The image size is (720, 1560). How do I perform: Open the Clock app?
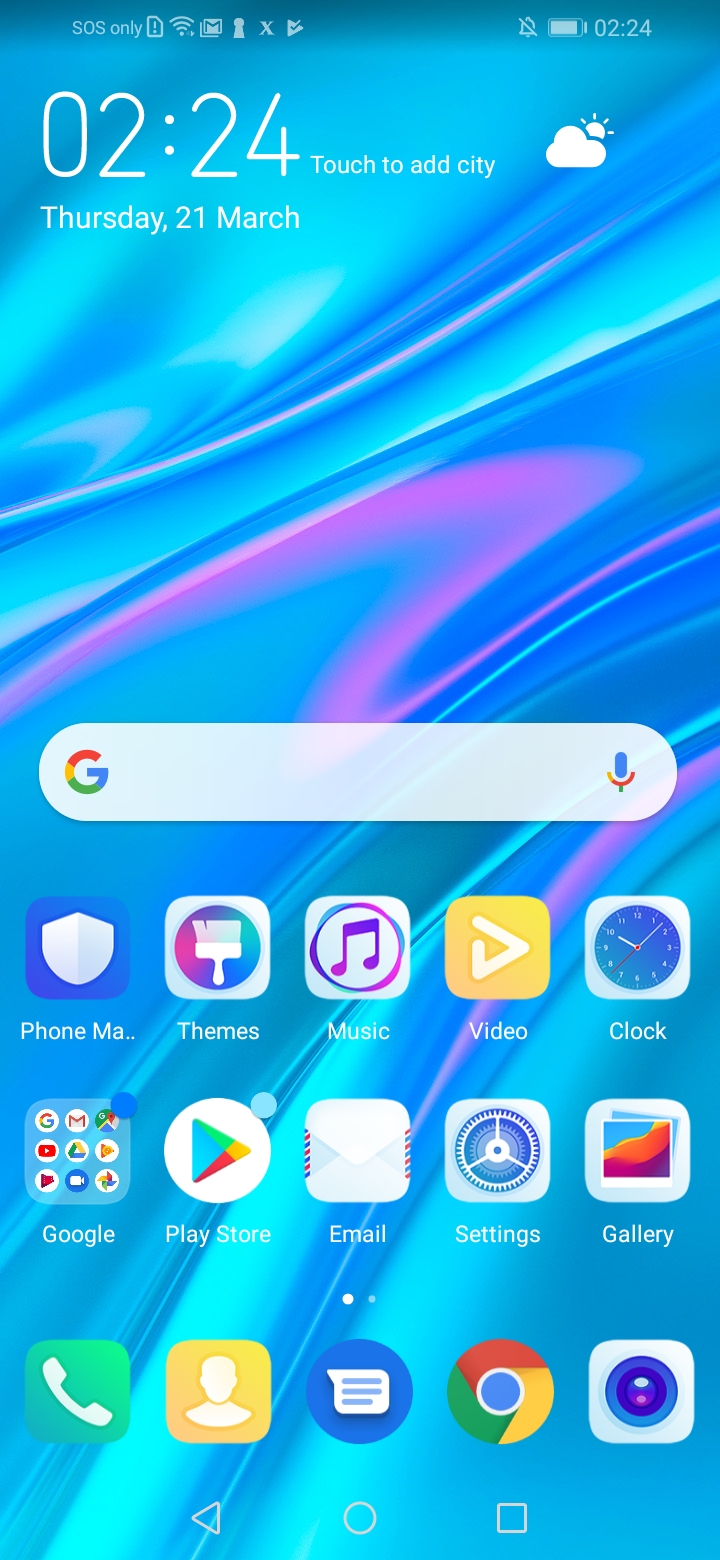click(x=638, y=948)
